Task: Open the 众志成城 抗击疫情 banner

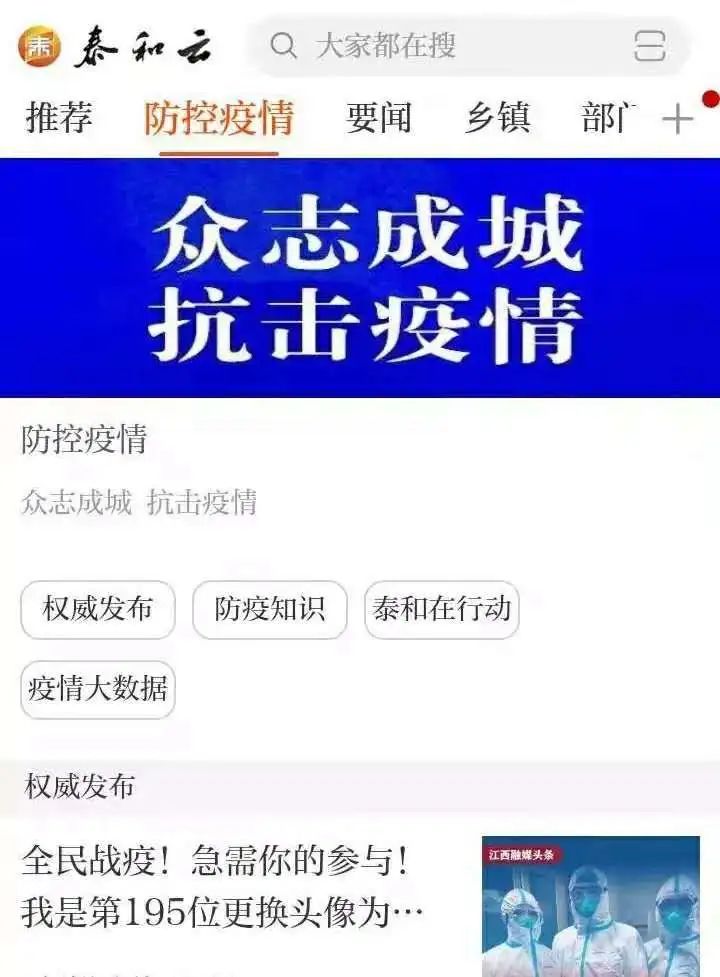Action: (x=360, y=278)
